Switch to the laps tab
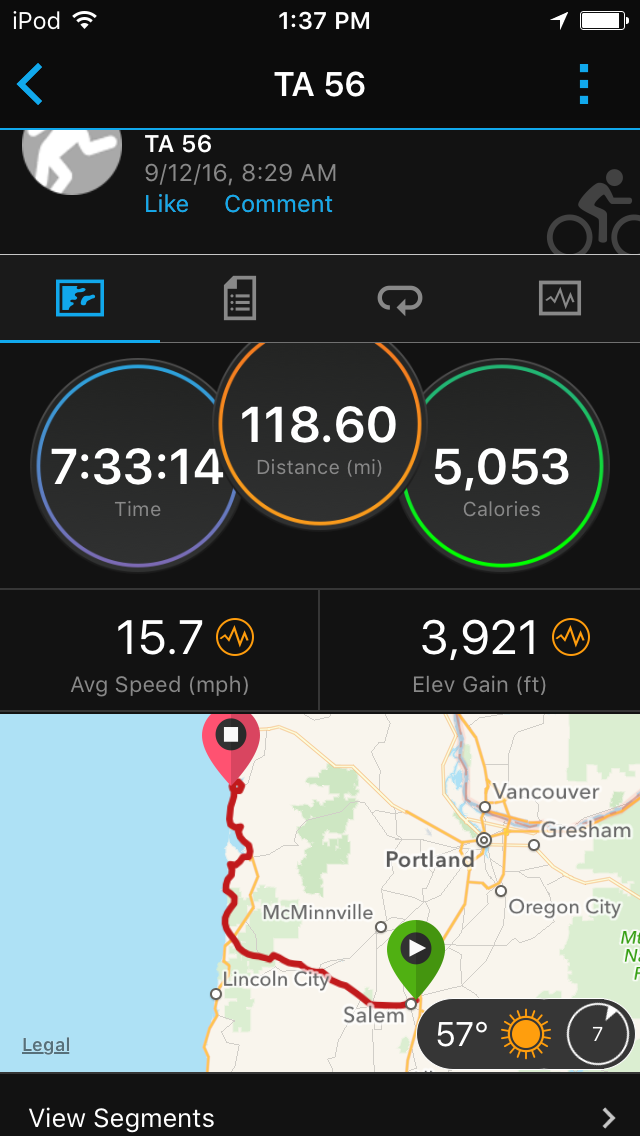 click(400, 299)
